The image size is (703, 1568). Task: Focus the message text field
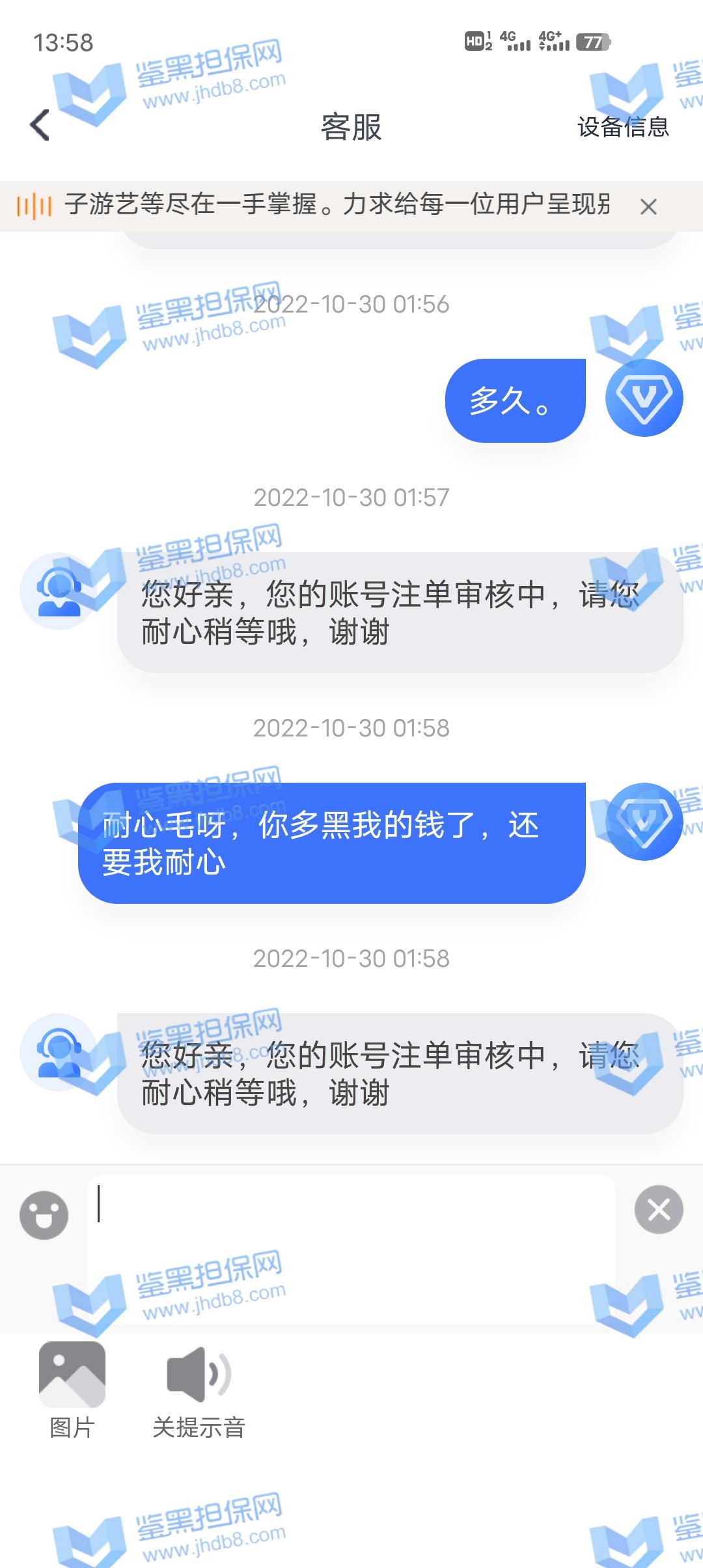pos(351,1237)
